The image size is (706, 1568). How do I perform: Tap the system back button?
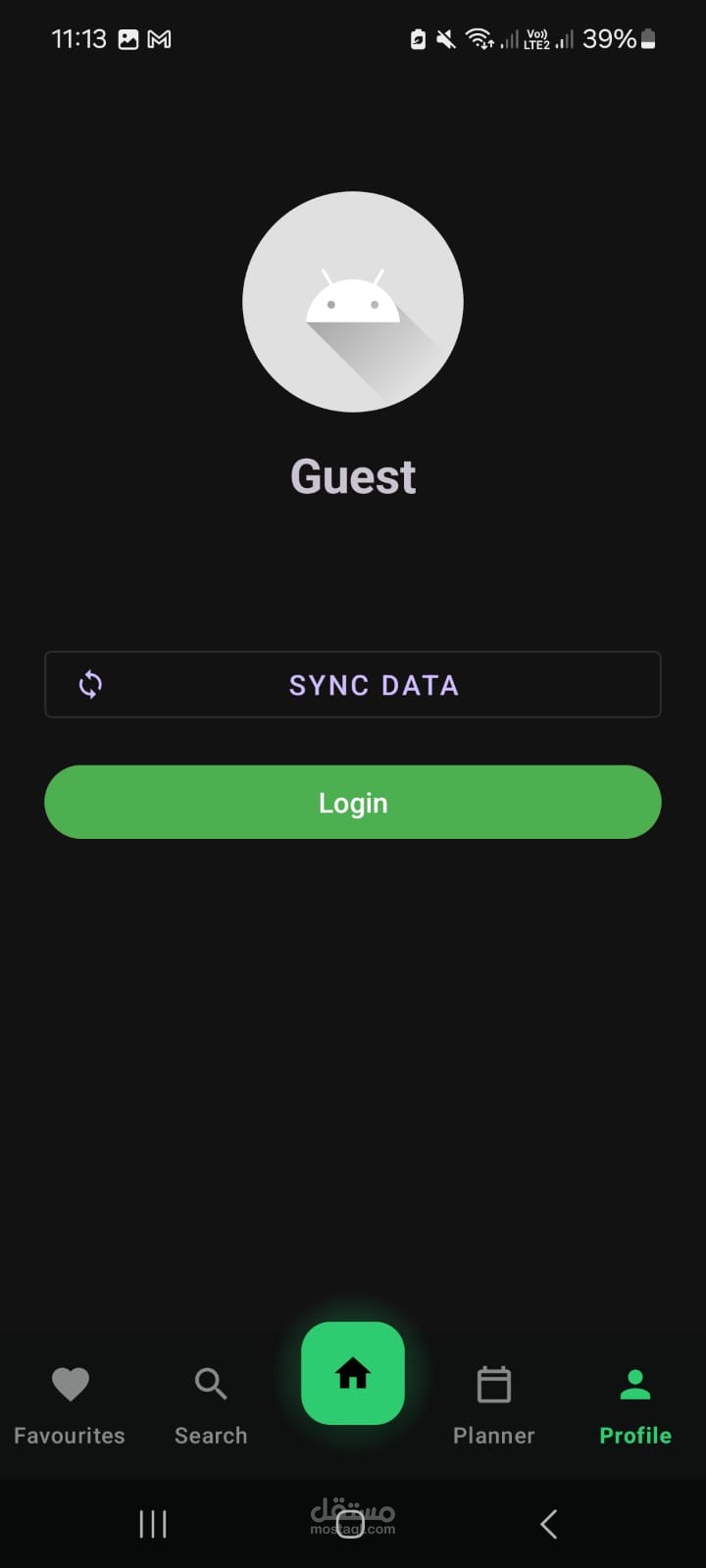(549, 1524)
